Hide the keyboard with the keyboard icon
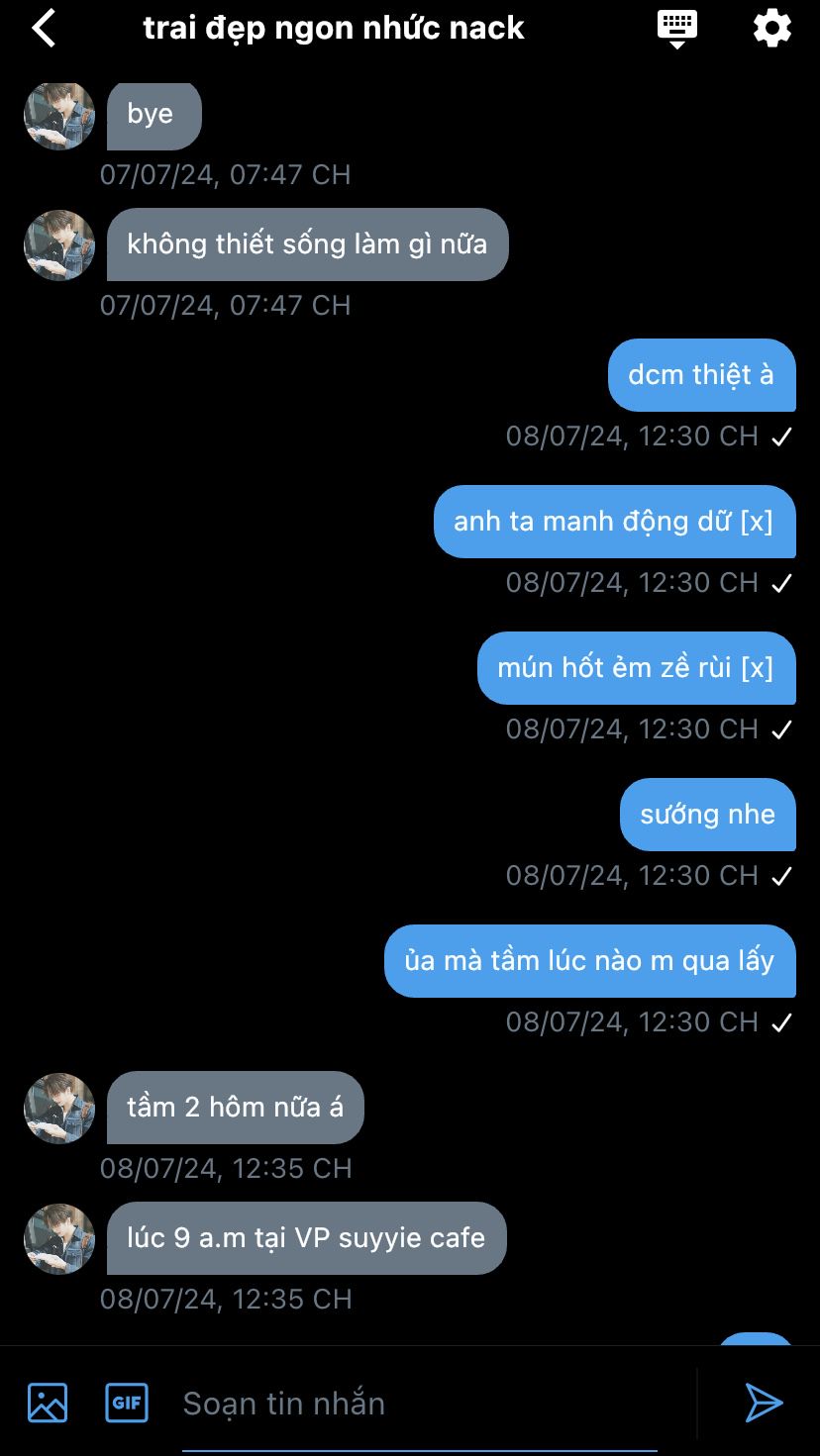Image resolution: width=820 pixels, height=1456 pixels. pyautogui.click(x=677, y=28)
